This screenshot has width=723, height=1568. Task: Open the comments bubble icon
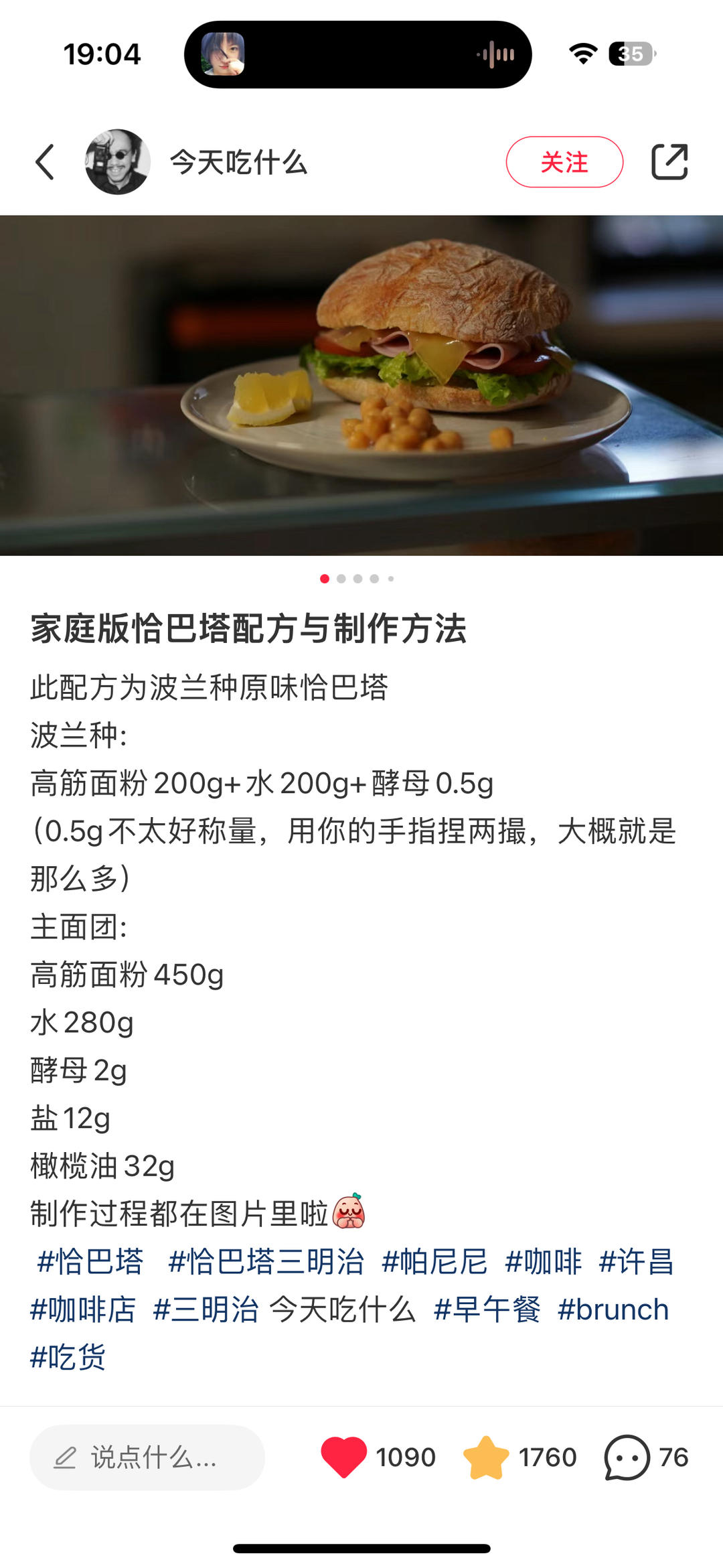coord(627,1457)
